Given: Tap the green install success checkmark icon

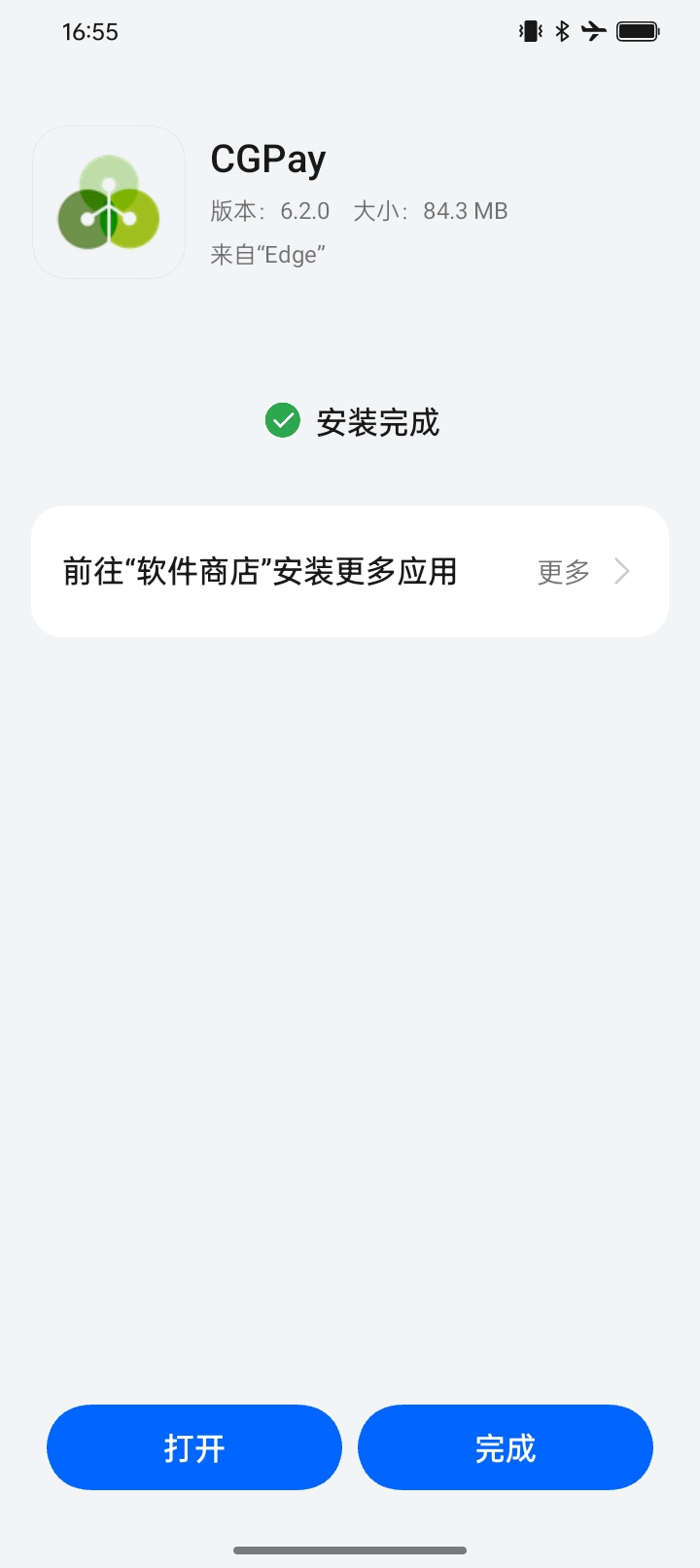Looking at the screenshot, I should pyautogui.click(x=282, y=421).
